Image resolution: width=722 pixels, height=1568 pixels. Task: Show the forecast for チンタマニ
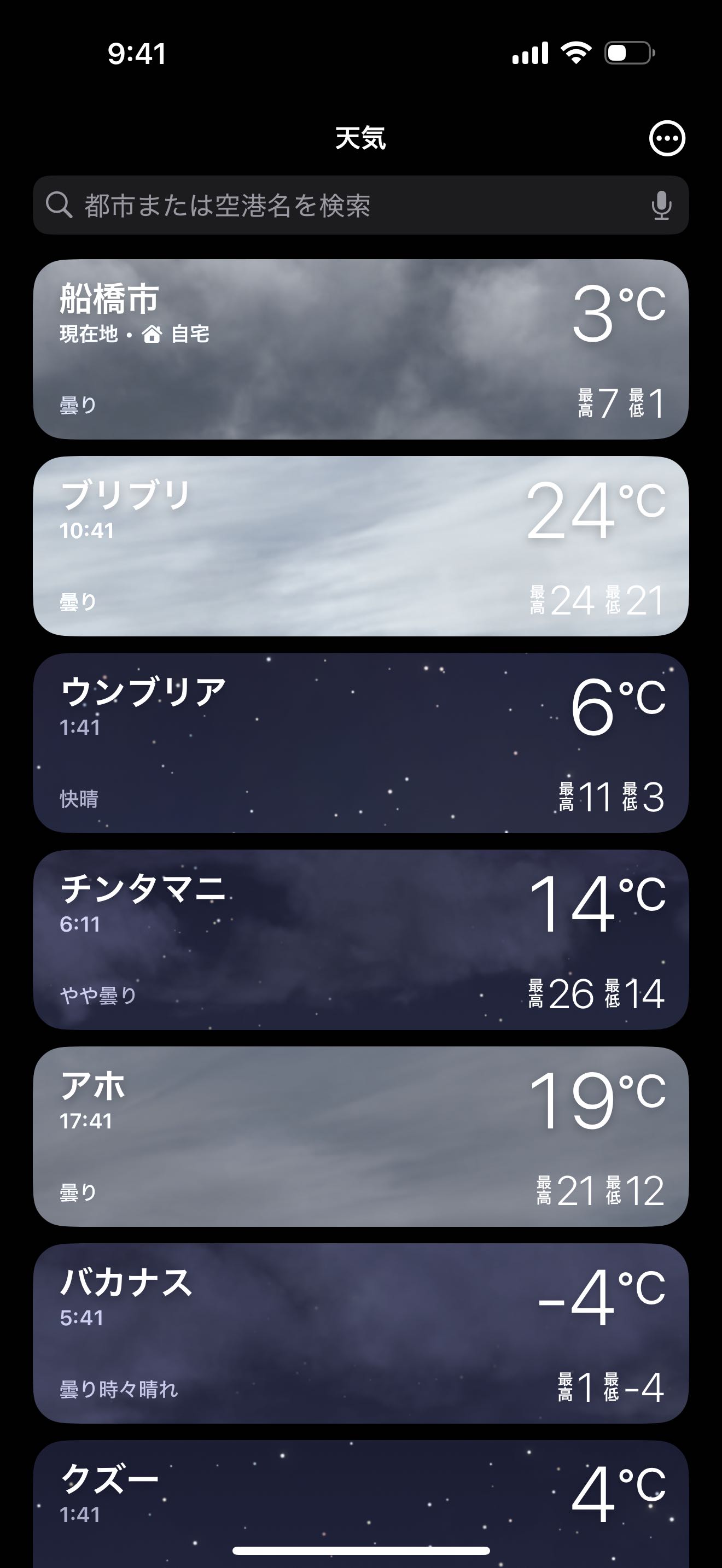click(x=360, y=939)
